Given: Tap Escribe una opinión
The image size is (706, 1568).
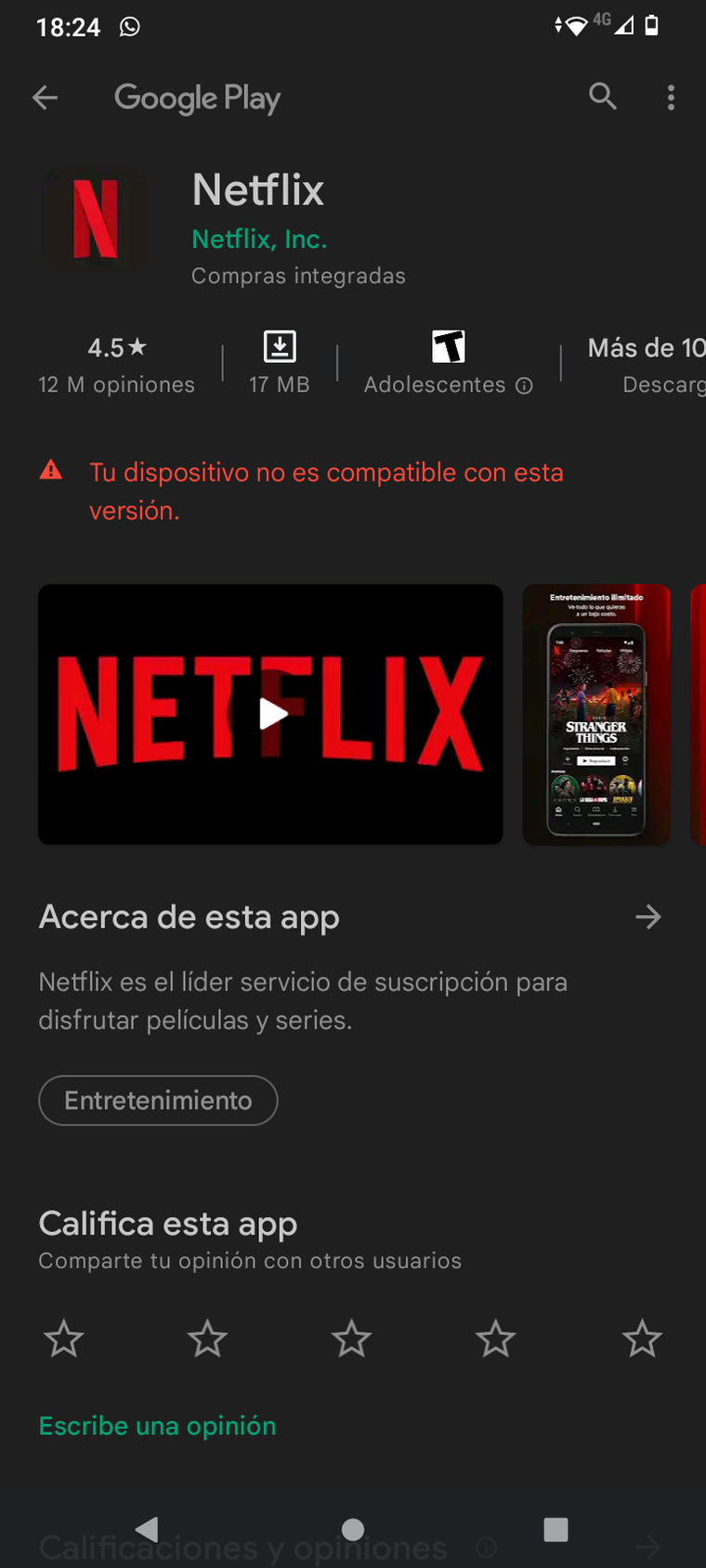Looking at the screenshot, I should [x=157, y=1426].
